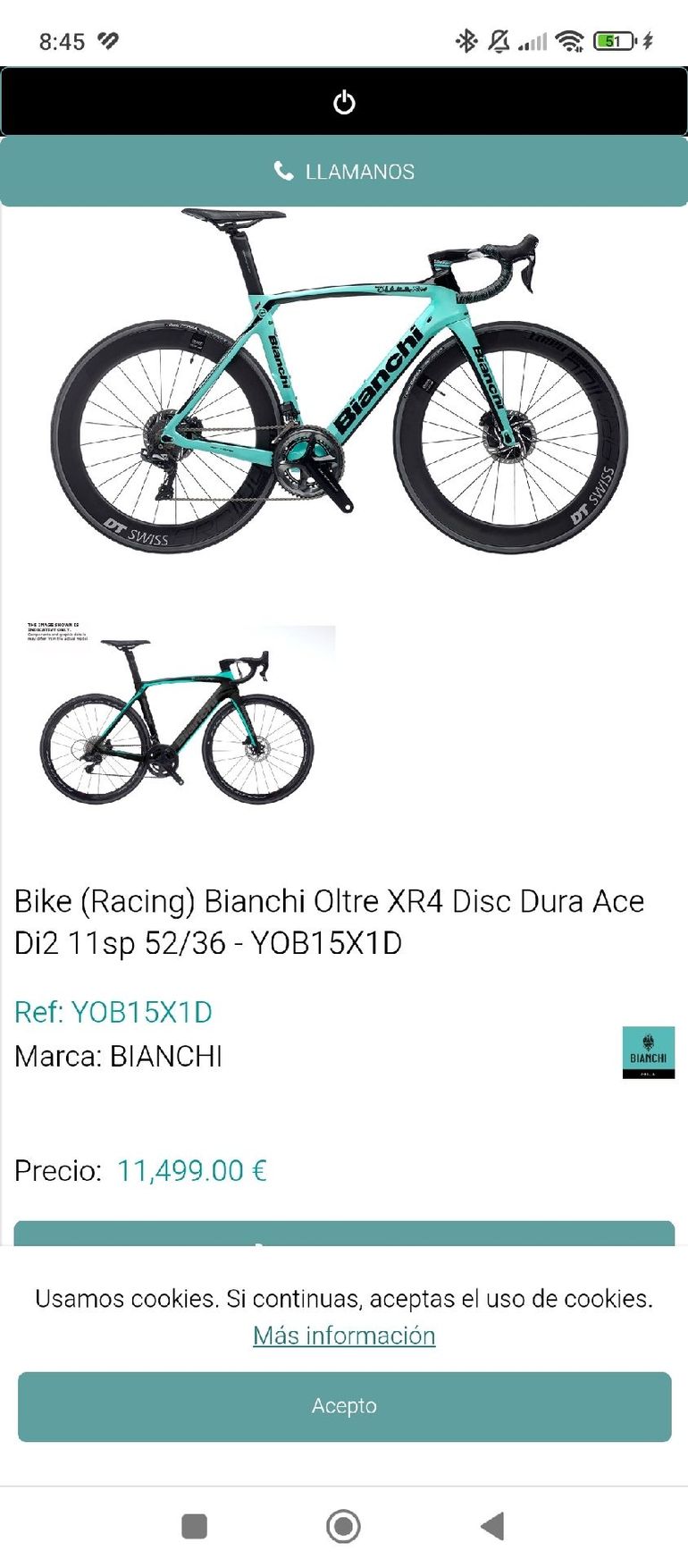Accept cookies with the Acepto button
Image resolution: width=688 pixels, height=1568 pixels.
pos(344,1406)
